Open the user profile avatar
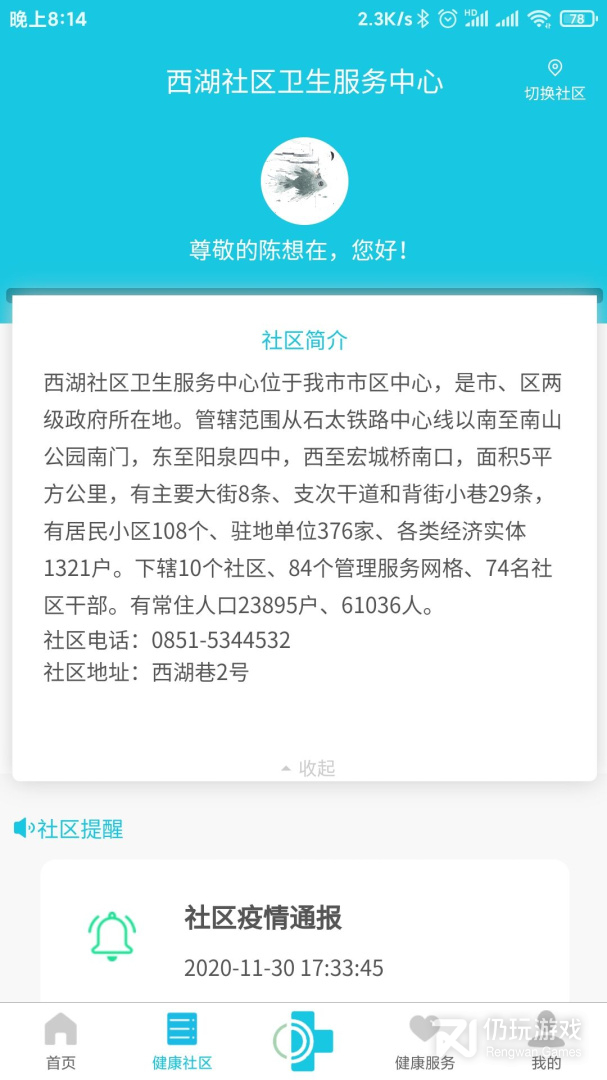 [x=304, y=182]
